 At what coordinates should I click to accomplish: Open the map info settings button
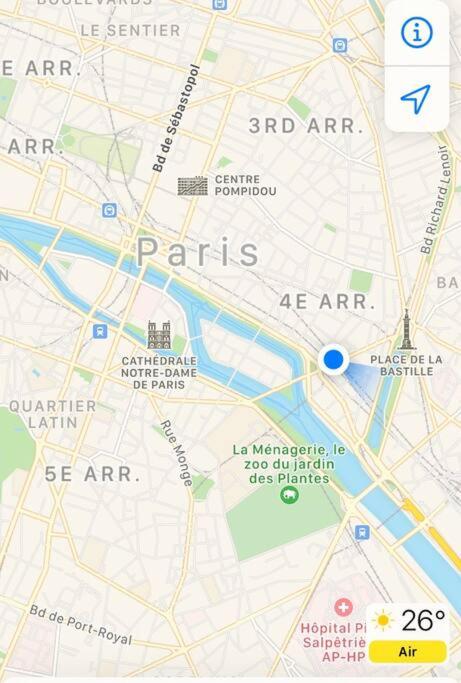coord(417,33)
